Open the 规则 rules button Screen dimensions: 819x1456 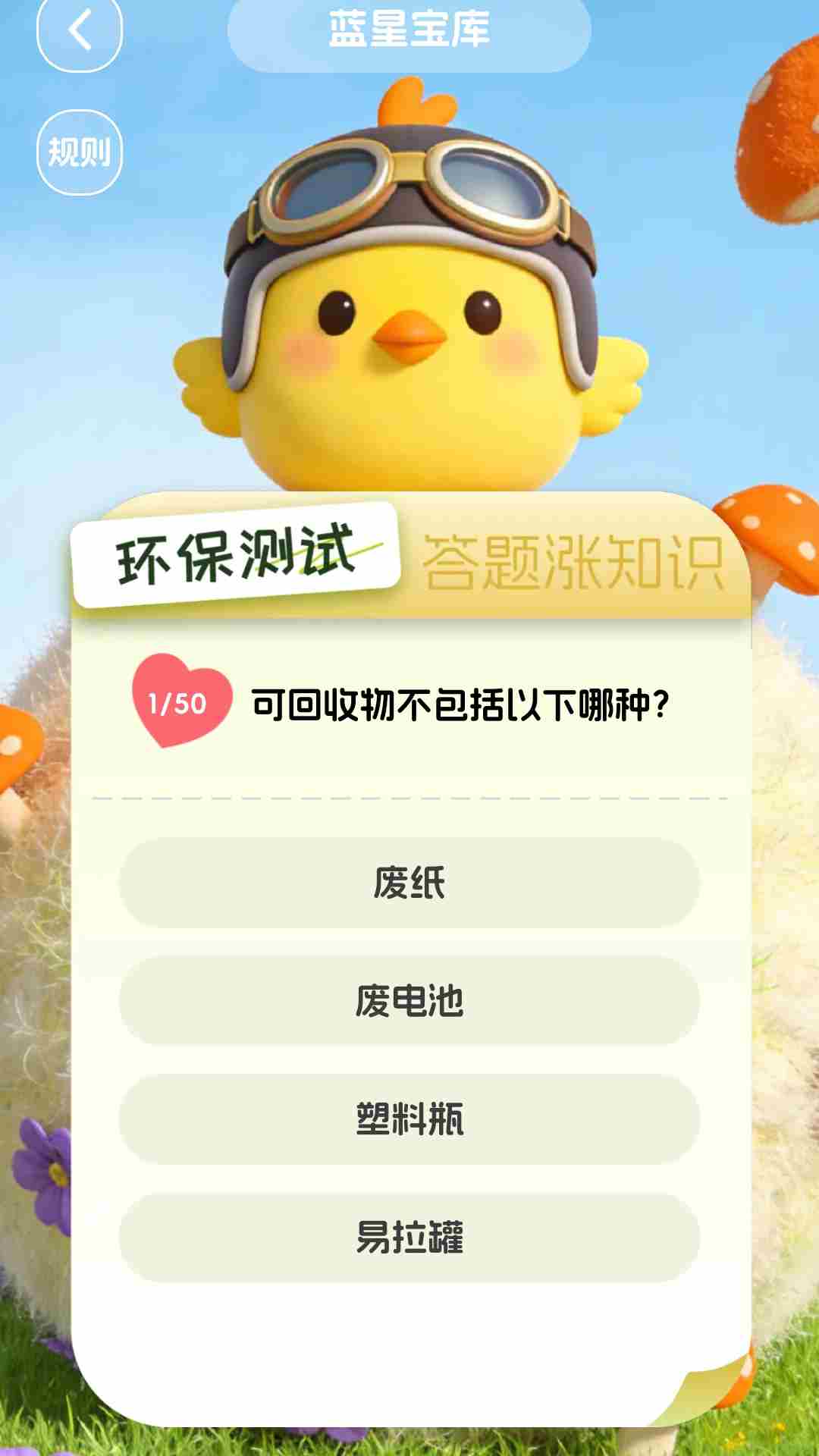[80, 152]
